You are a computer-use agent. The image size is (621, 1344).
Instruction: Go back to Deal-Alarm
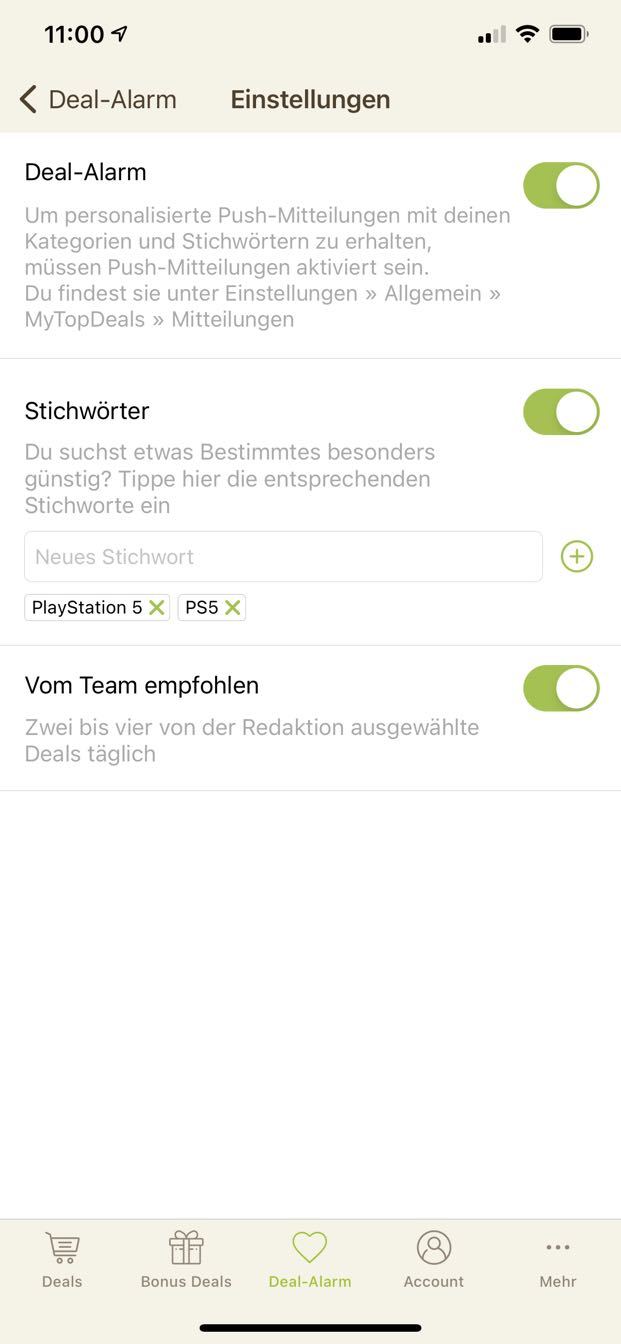click(97, 99)
